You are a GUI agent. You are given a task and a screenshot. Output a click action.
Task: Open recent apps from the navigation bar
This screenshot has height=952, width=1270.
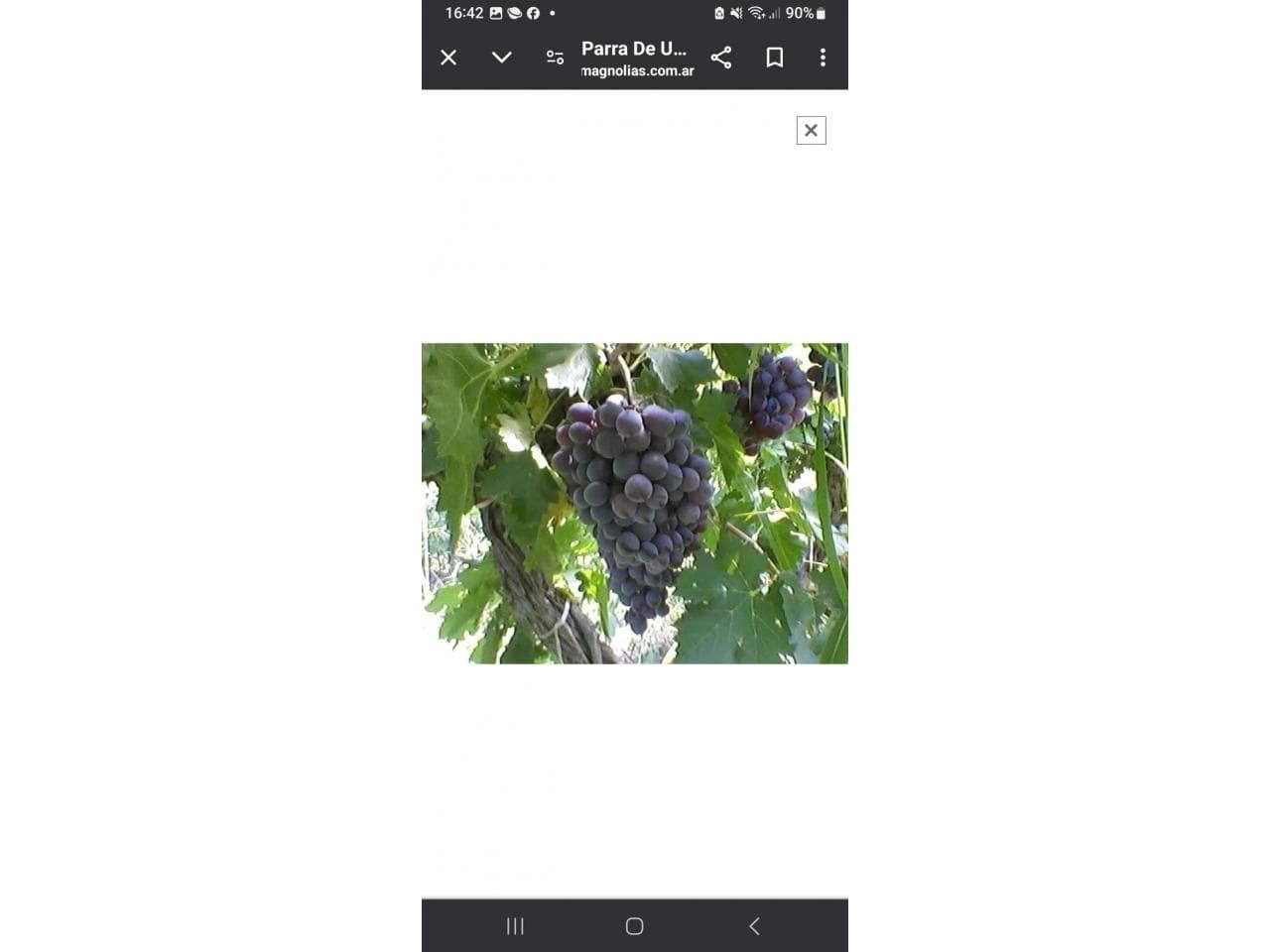tap(515, 926)
